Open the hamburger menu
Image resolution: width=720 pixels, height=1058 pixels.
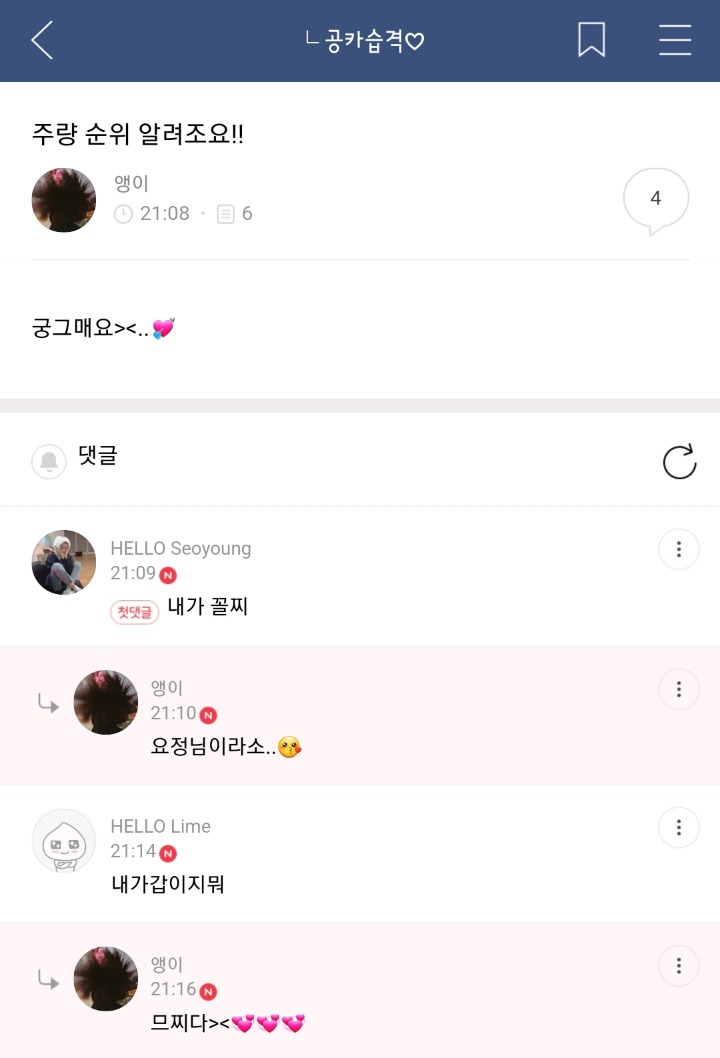(x=675, y=40)
